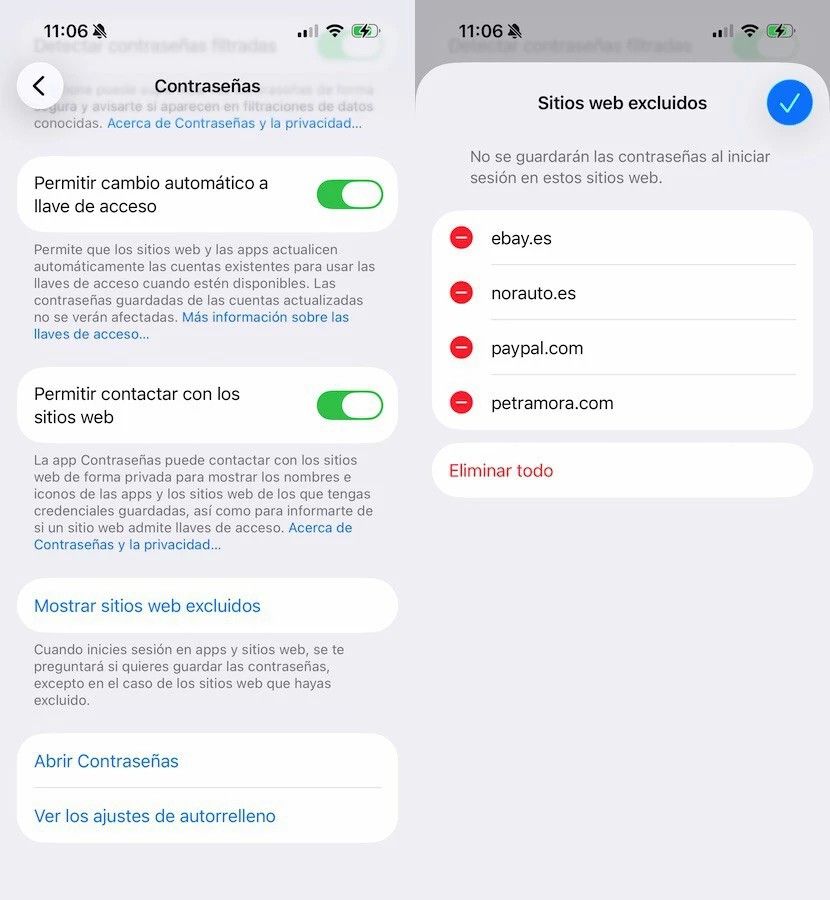The height and width of the screenshot is (900, 830).
Task: Remove ebay.es from excluded sites
Action: (x=461, y=238)
